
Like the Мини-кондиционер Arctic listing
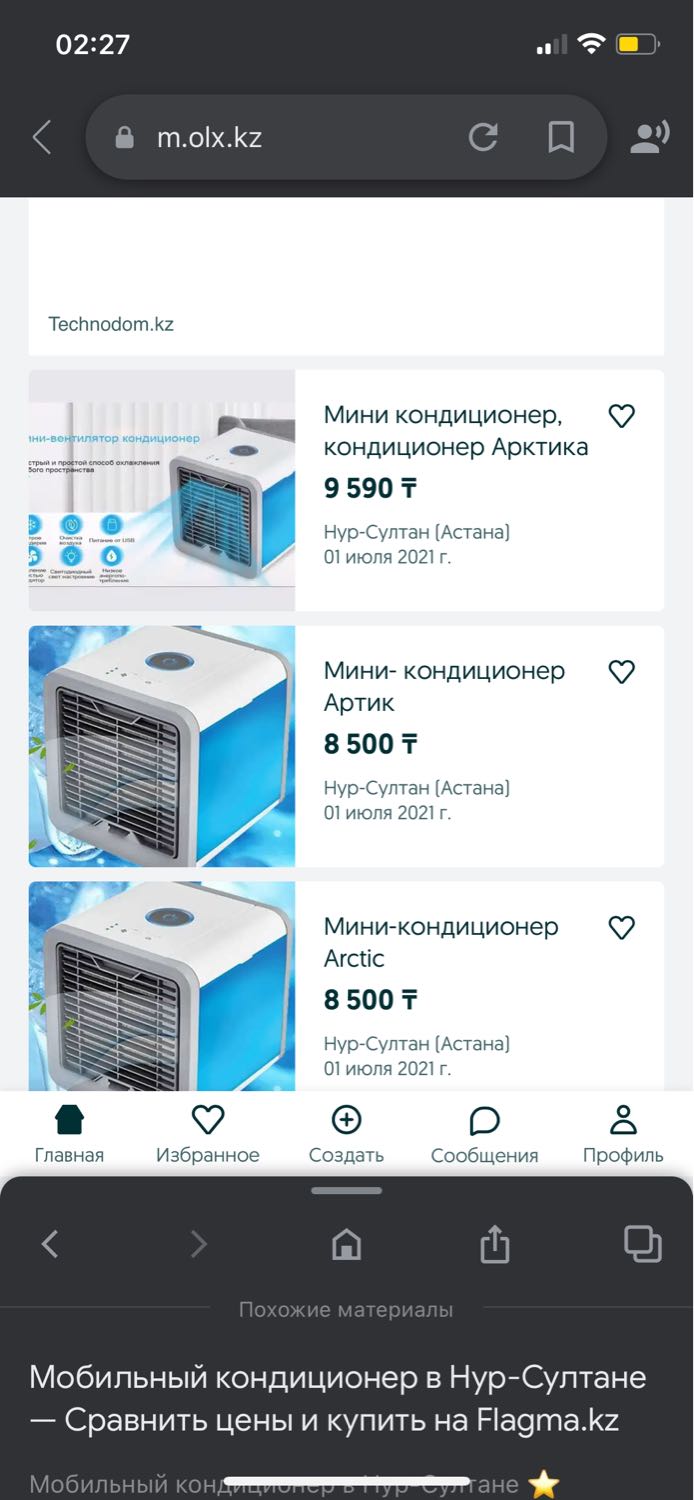tap(622, 928)
